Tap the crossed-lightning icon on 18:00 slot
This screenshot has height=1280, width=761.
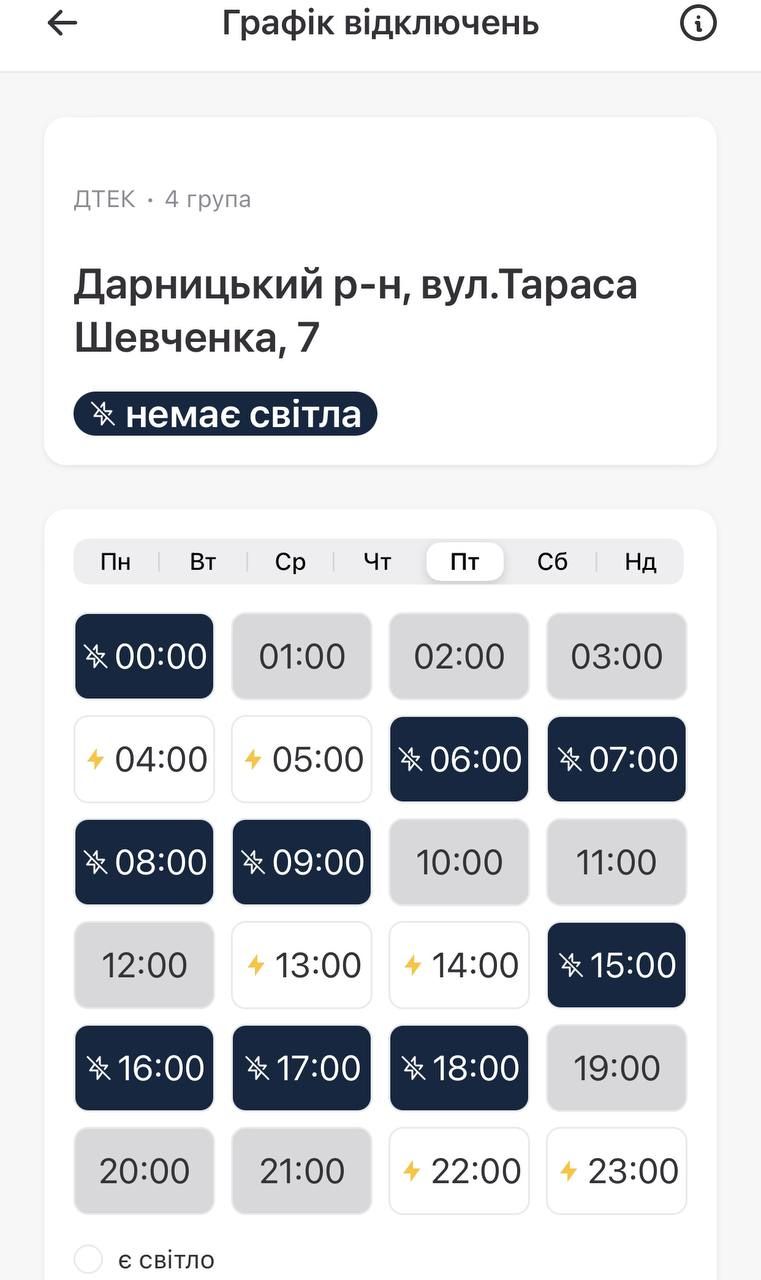tap(415, 1067)
